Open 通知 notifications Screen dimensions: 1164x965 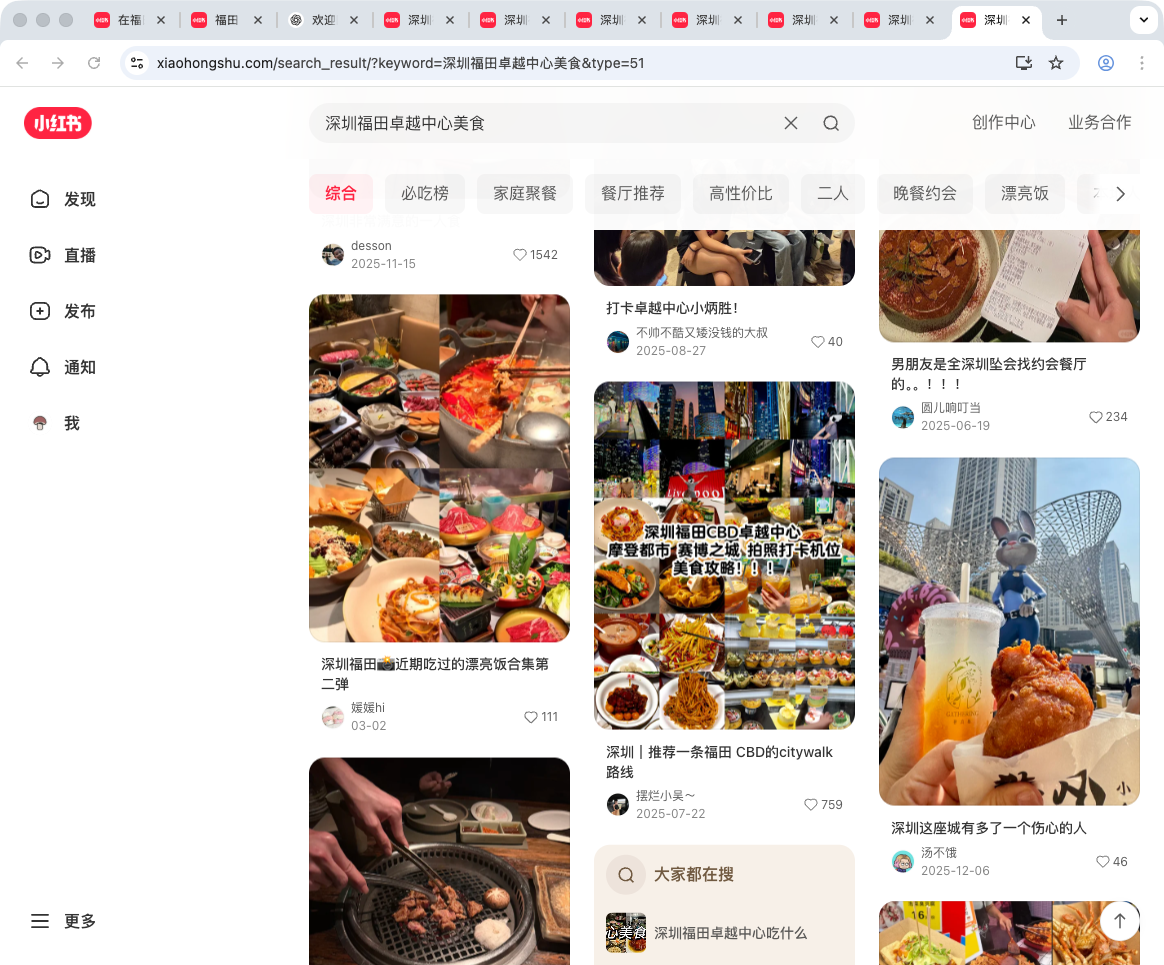click(x=63, y=367)
